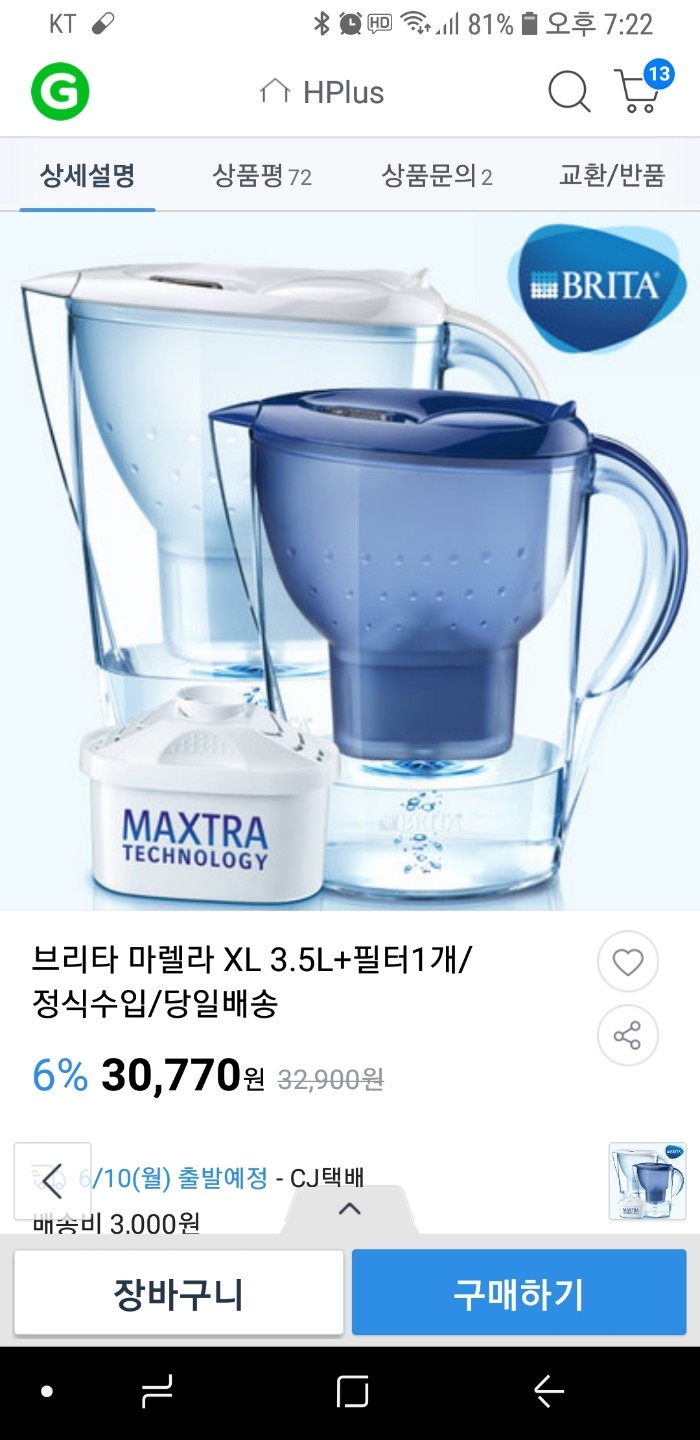The width and height of the screenshot is (700, 1440).
Task: Tap the system back navigation button
Action: [x=548, y=1391]
